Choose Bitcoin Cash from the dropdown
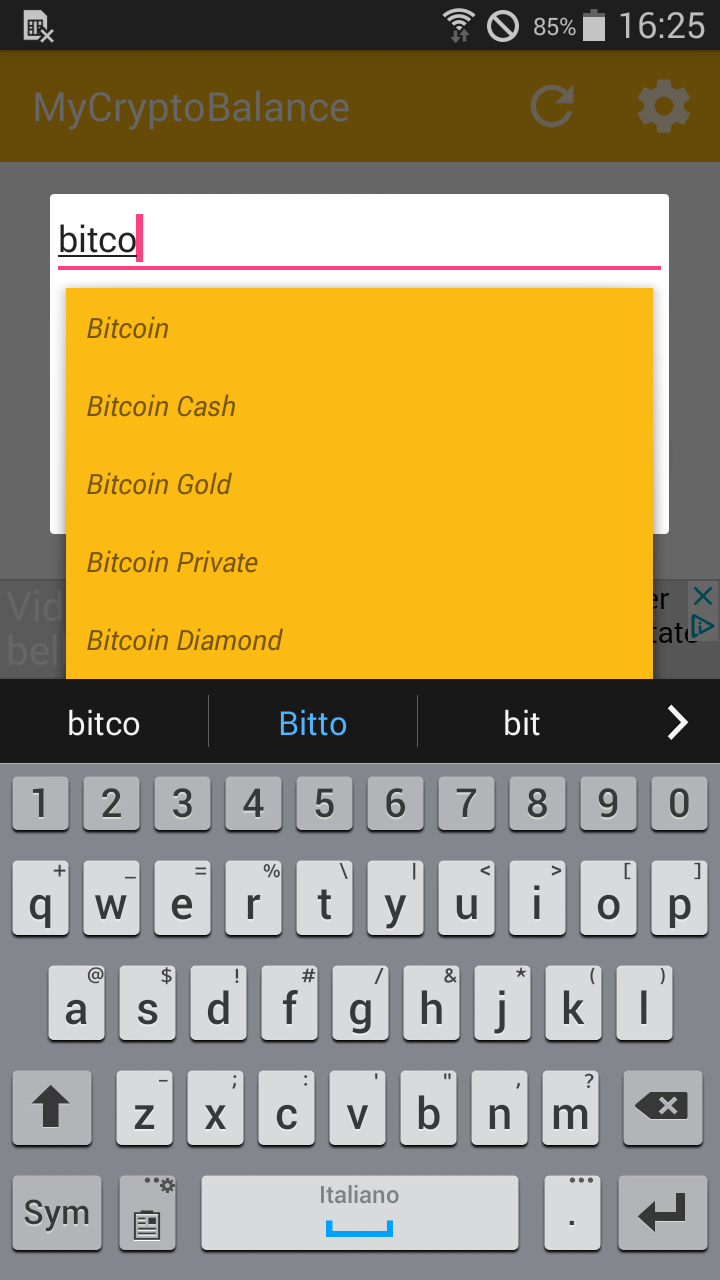The height and width of the screenshot is (1280, 720). (359, 406)
